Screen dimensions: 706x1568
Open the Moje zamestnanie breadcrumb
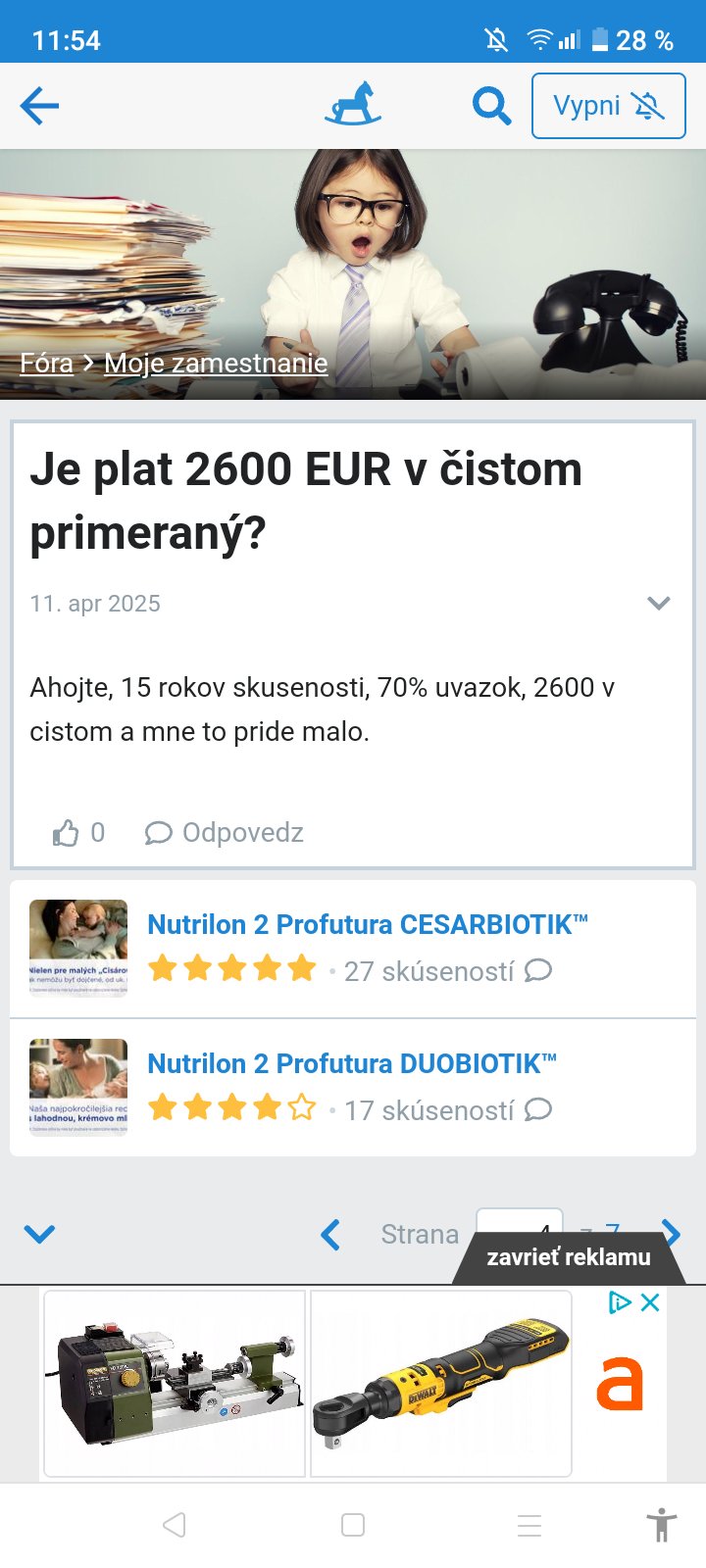point(216,363)
